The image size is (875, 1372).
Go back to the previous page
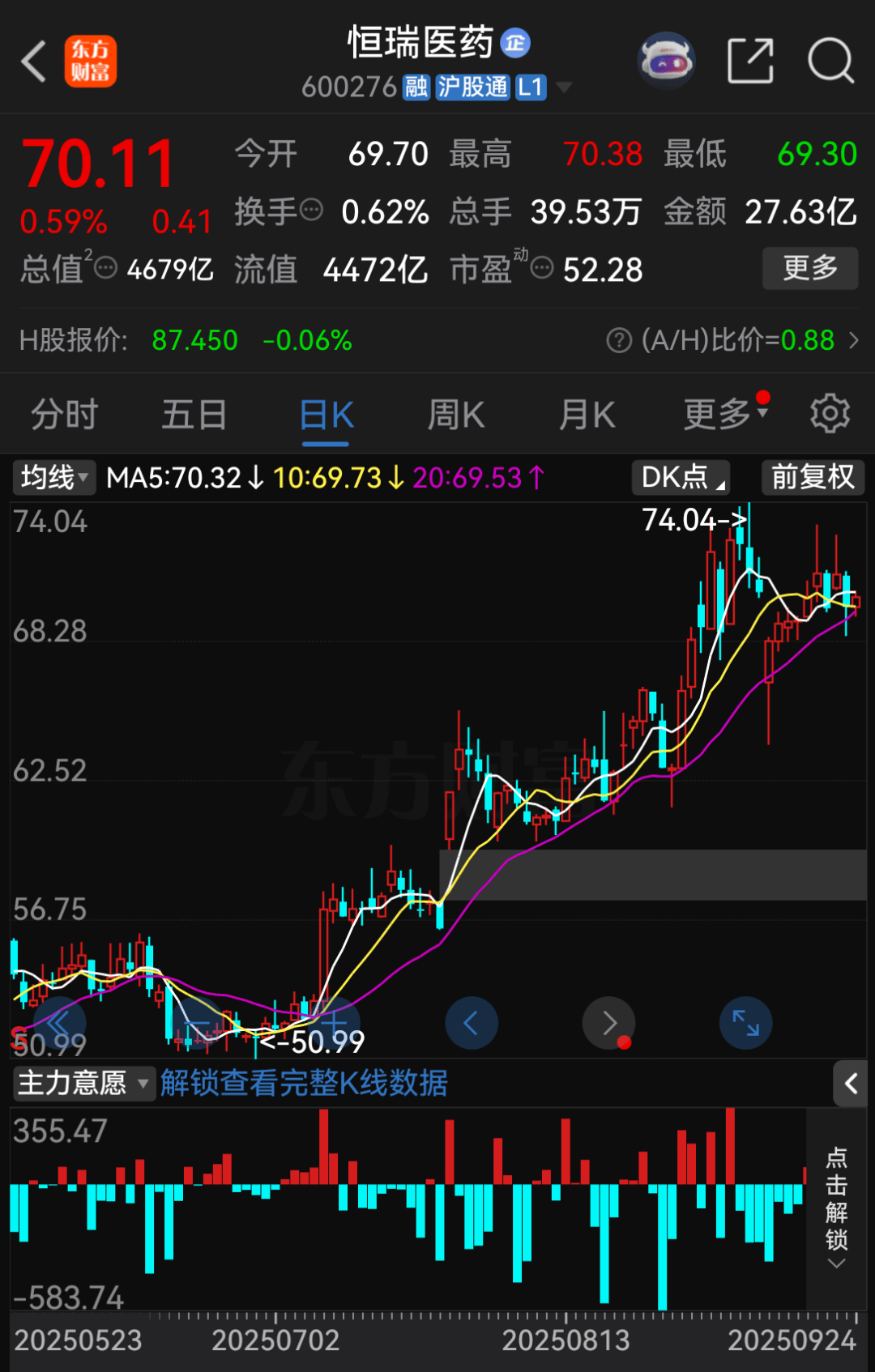click(34, 62)
